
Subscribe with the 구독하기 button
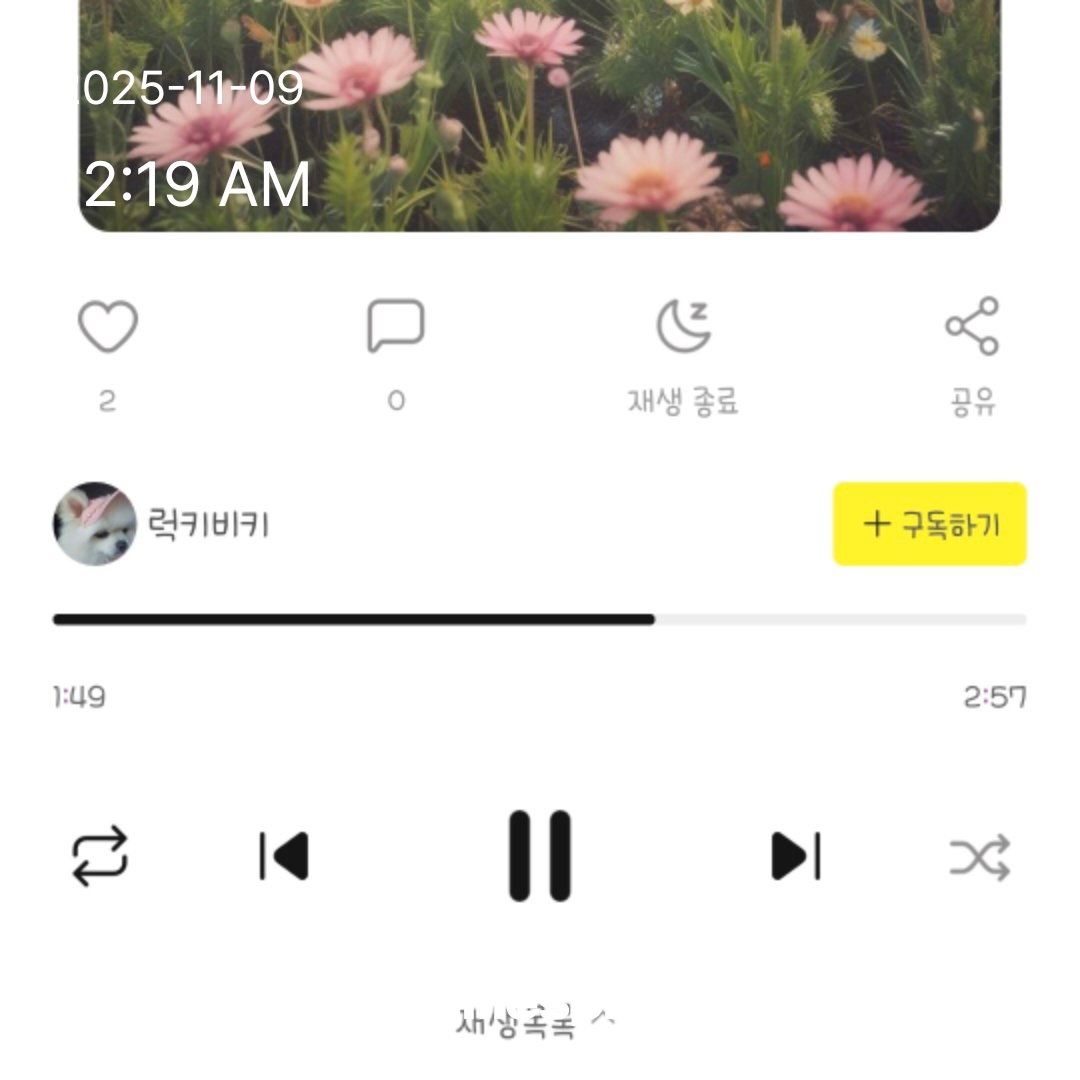929,524
